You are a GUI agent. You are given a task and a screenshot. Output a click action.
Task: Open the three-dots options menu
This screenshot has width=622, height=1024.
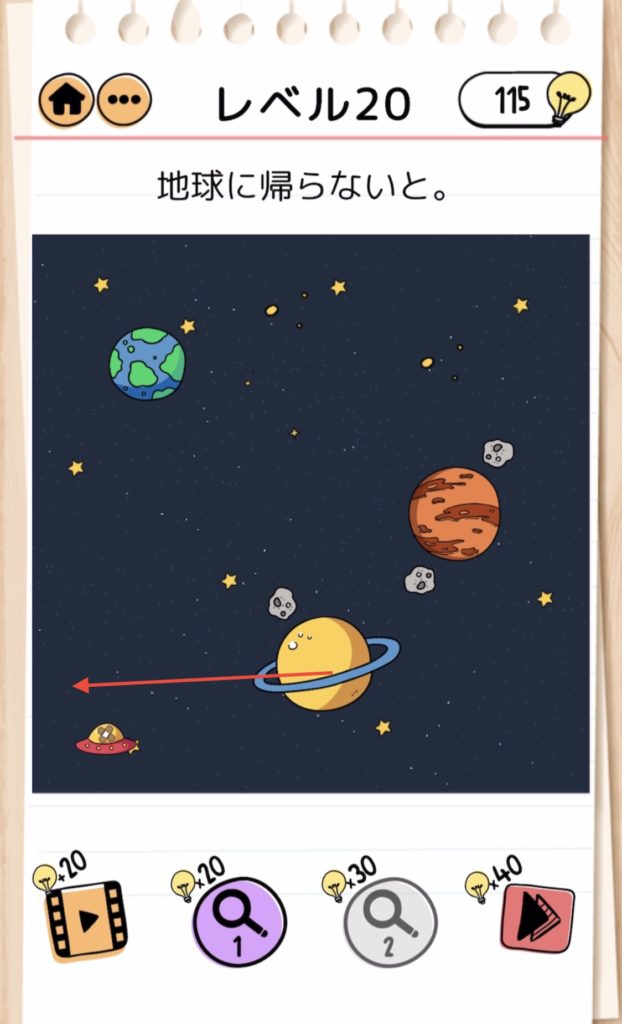point(124,100)
